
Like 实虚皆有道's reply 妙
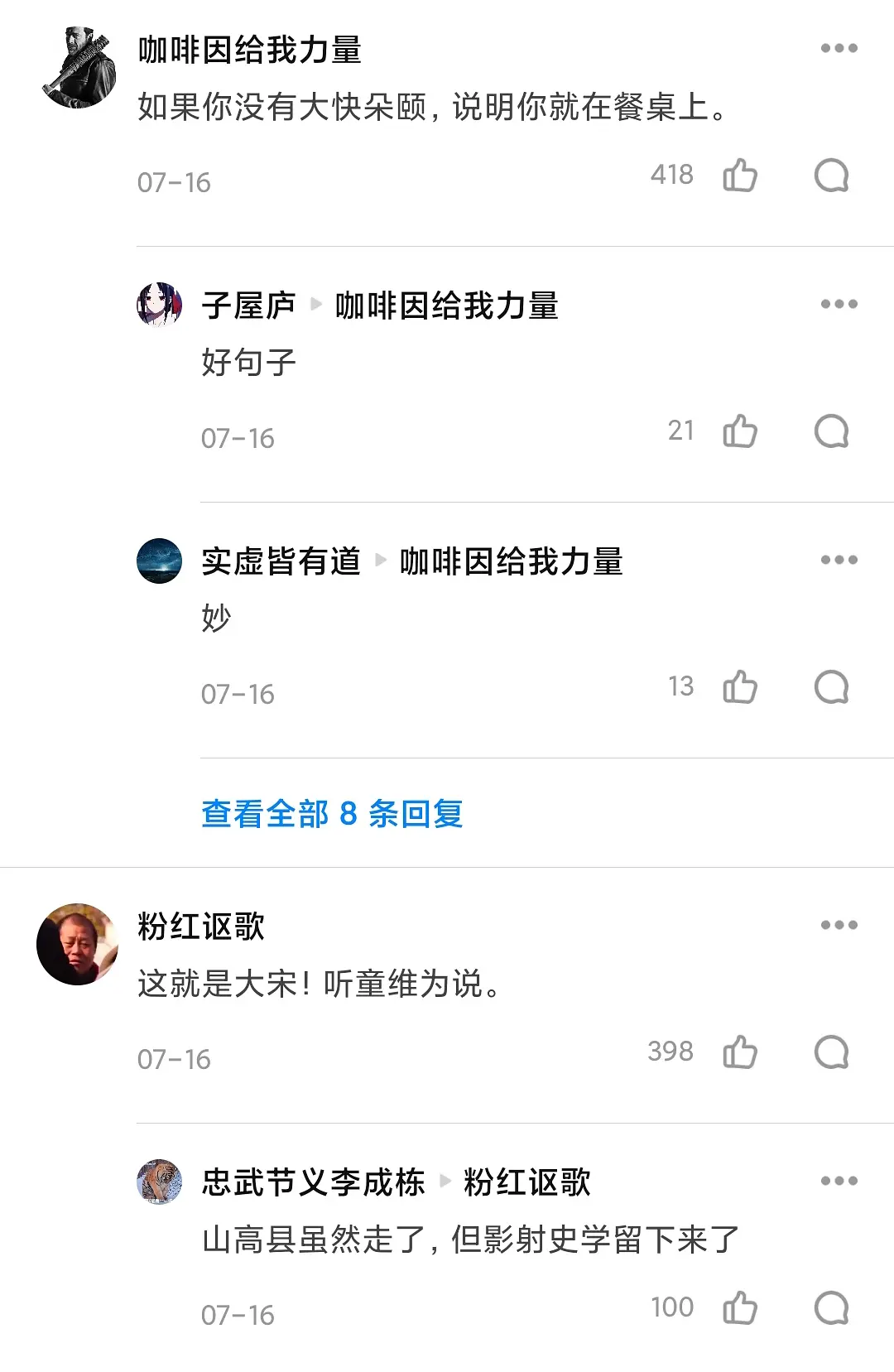[739, 687]
